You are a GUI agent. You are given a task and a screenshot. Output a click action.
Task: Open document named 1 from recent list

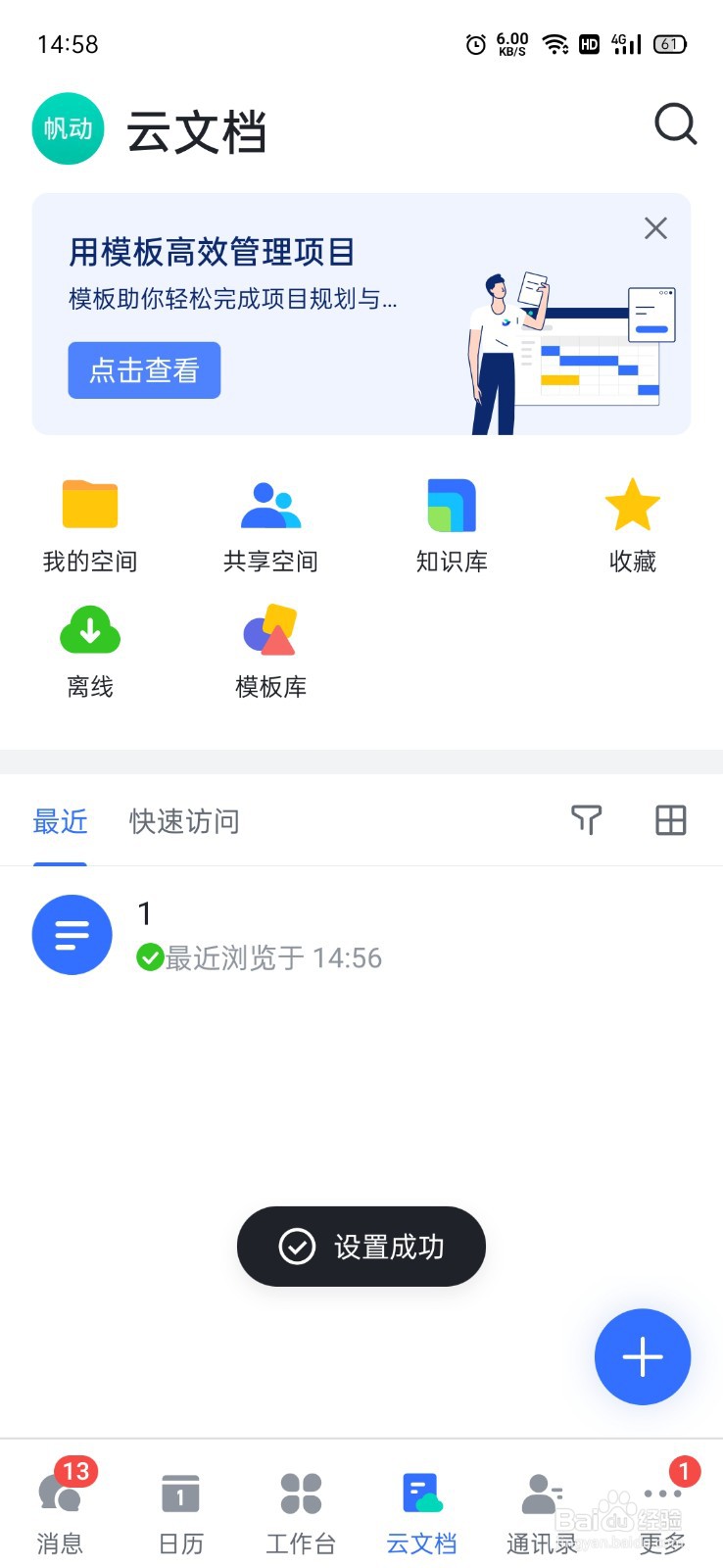[294, 934]
